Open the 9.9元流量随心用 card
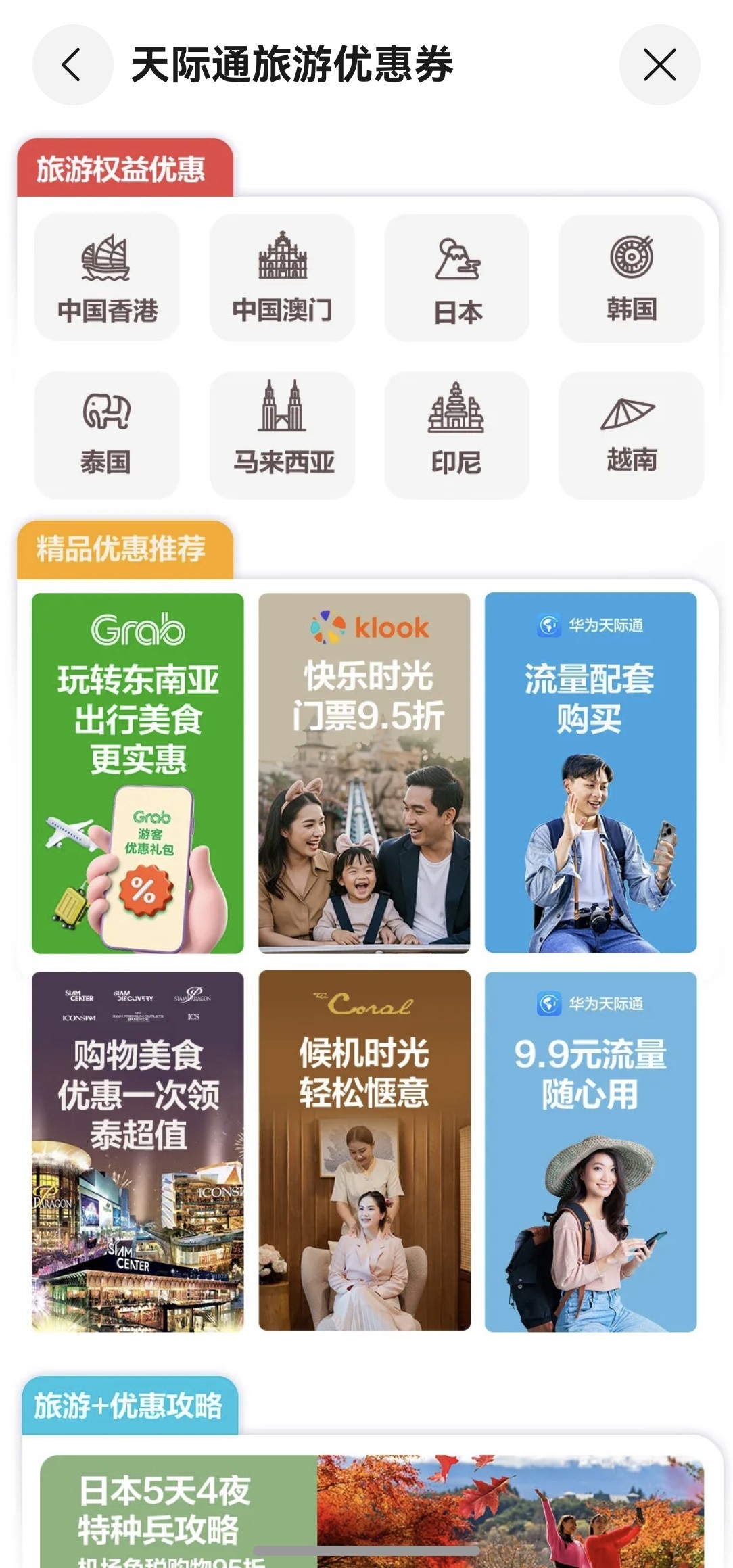This screenshot has width=733, height=1568. tap(590, 1151)
